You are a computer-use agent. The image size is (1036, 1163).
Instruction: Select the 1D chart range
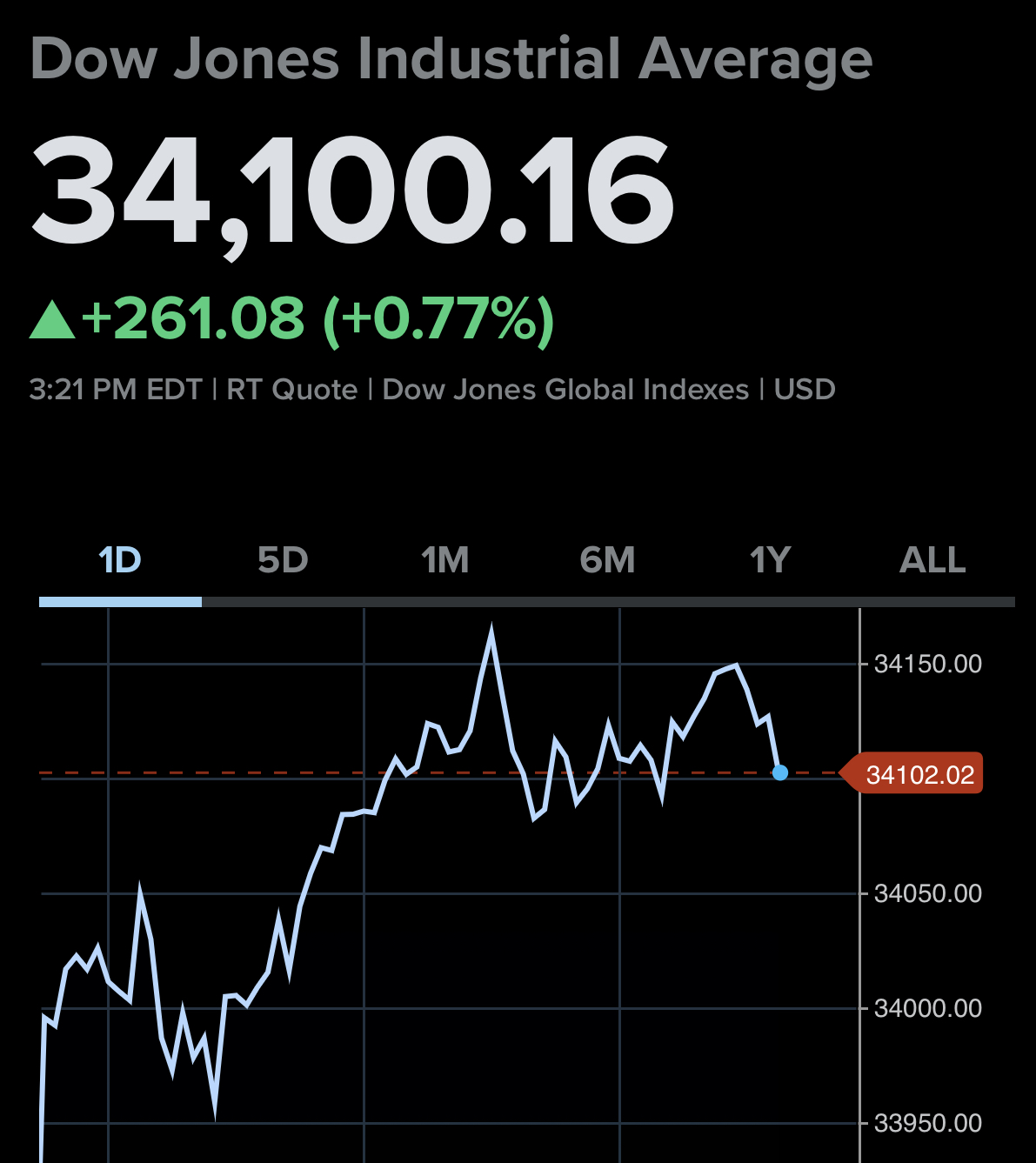click(120, 560)
